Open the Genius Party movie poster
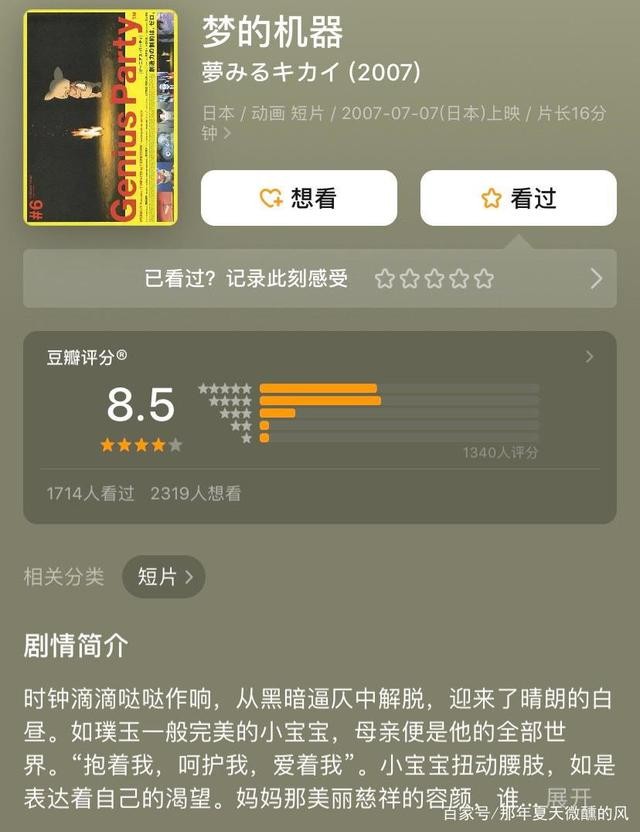Image resolution: width=640 pixels, height=832 pixels. 100,117
